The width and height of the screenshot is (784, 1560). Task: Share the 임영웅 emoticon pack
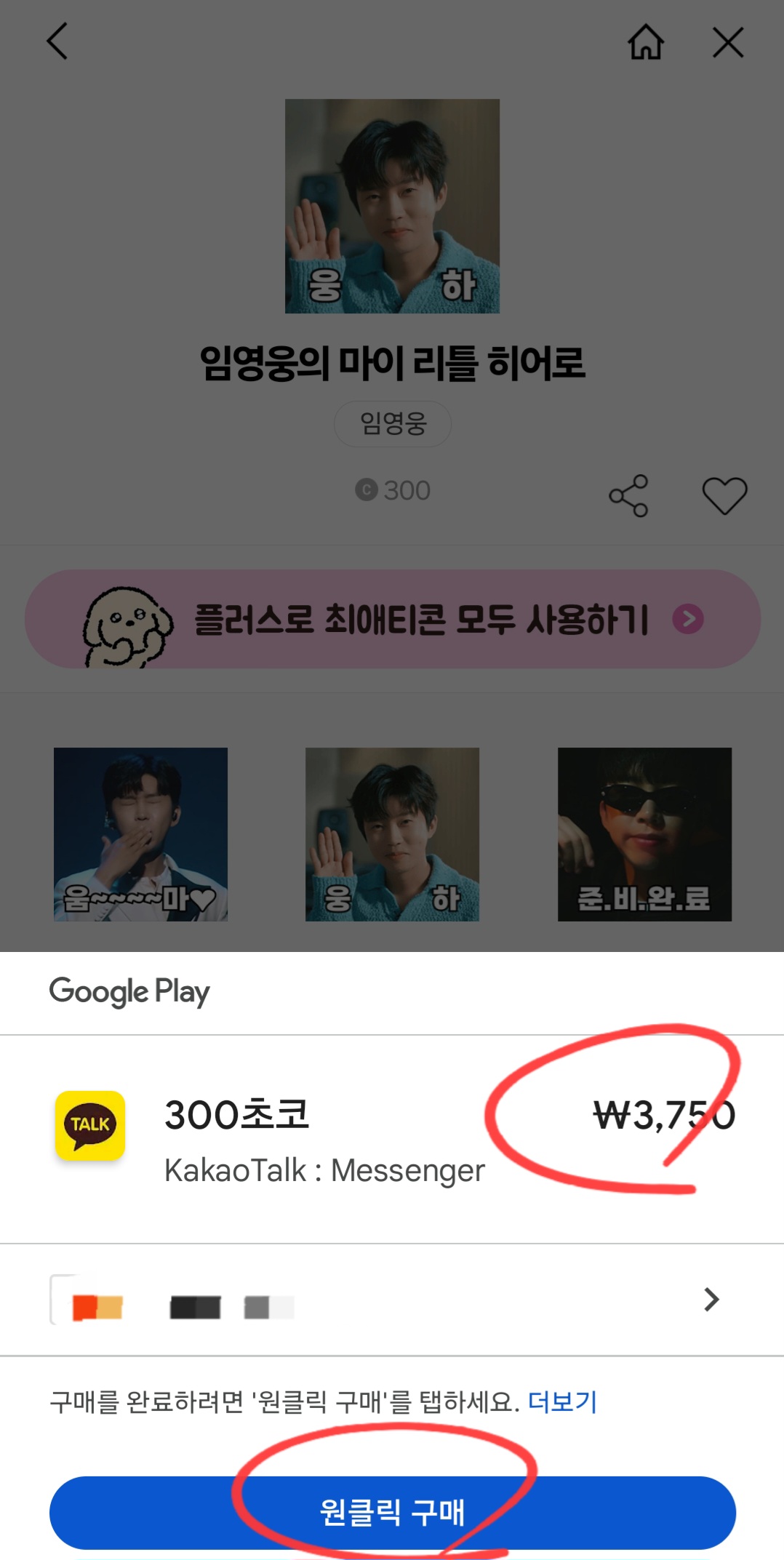(629, 495)
